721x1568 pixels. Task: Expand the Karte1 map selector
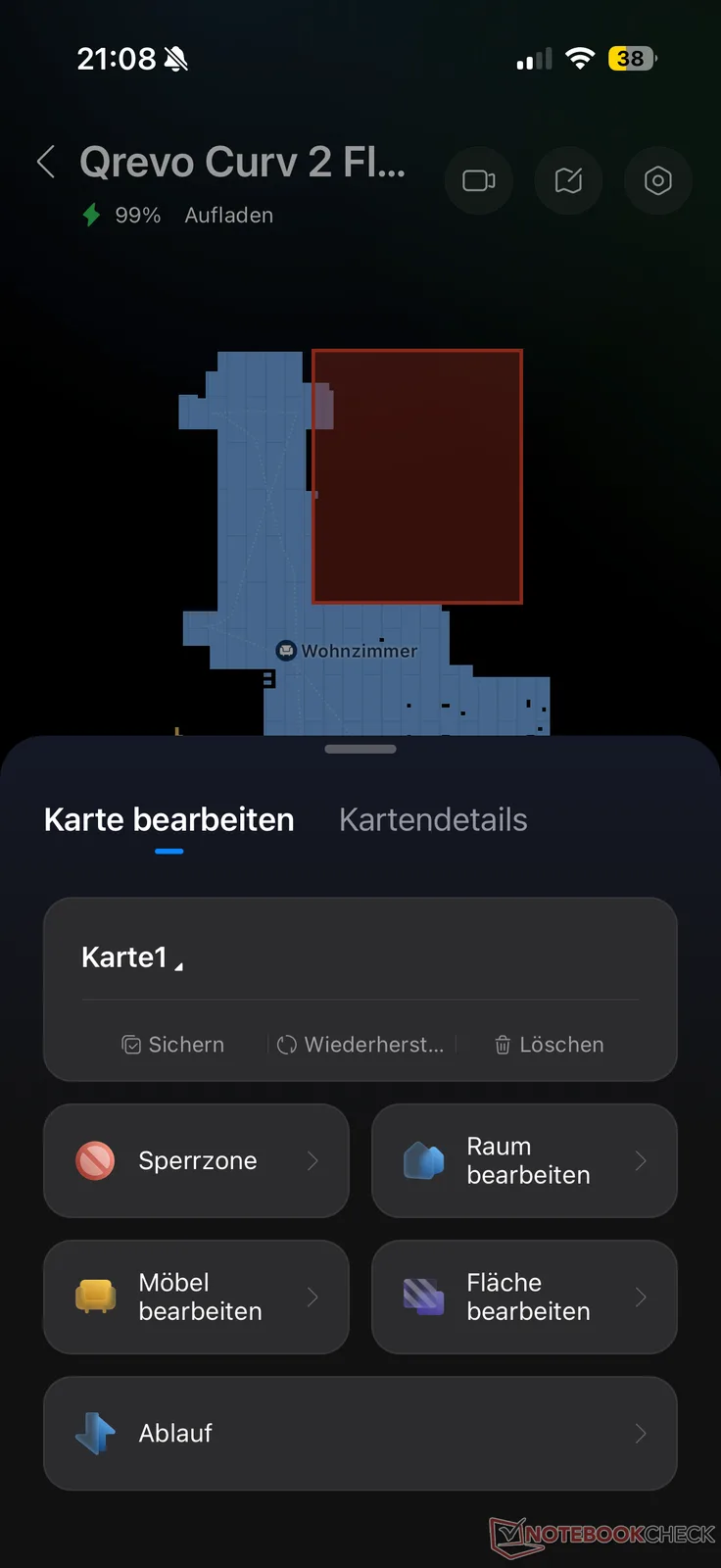point(132,957)
